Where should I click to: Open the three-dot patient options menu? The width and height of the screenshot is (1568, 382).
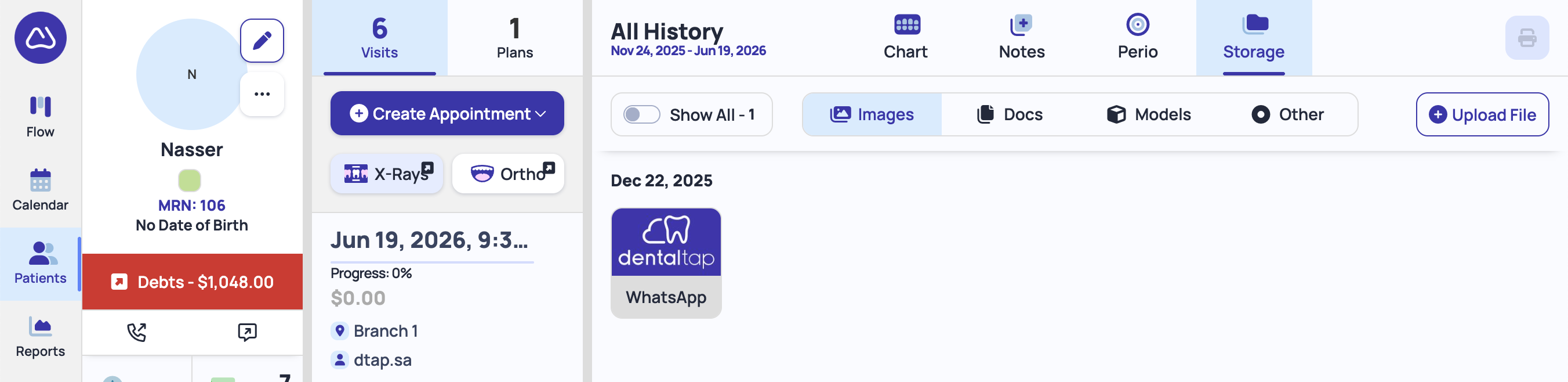click(x=262, y=95)
